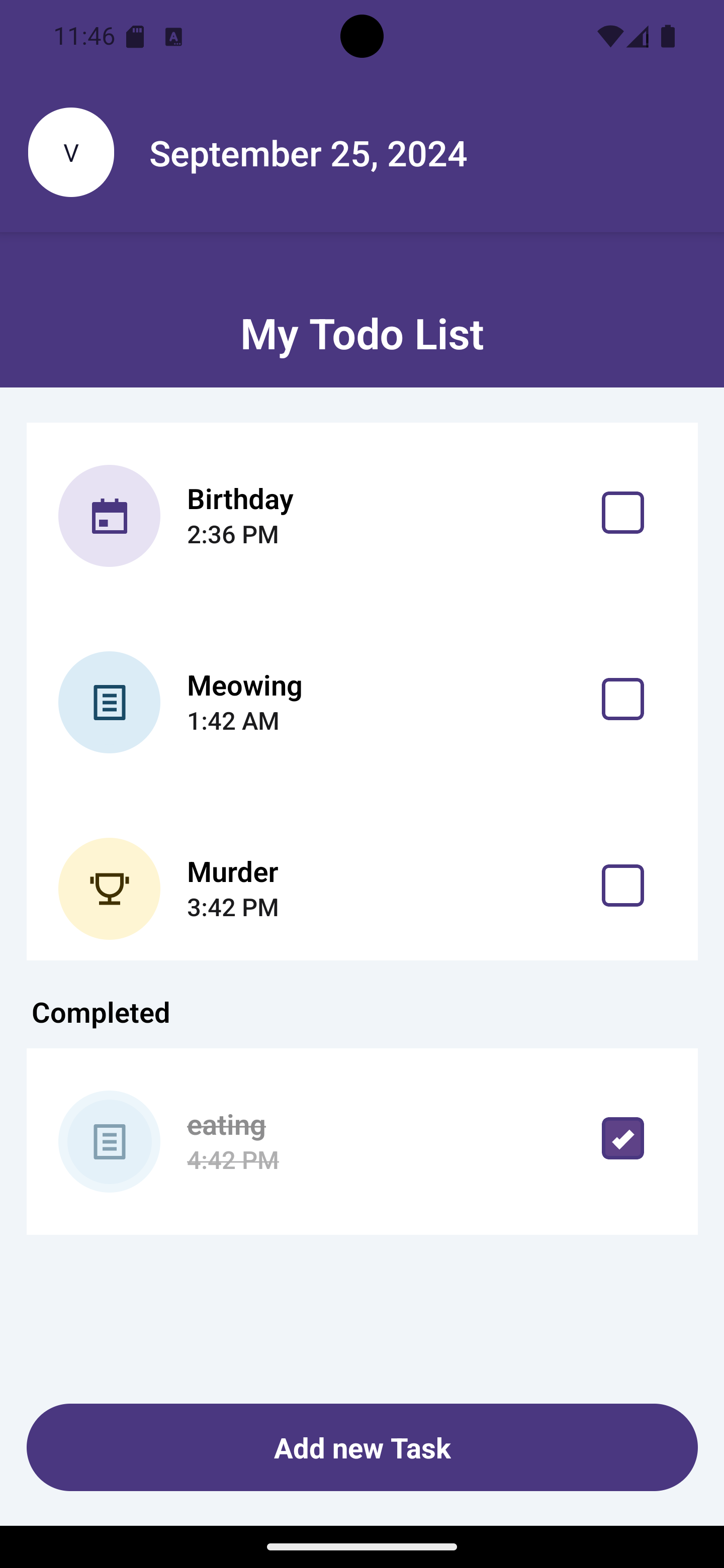Click the calendar icon for Birthday task

(x=109, y=516)
